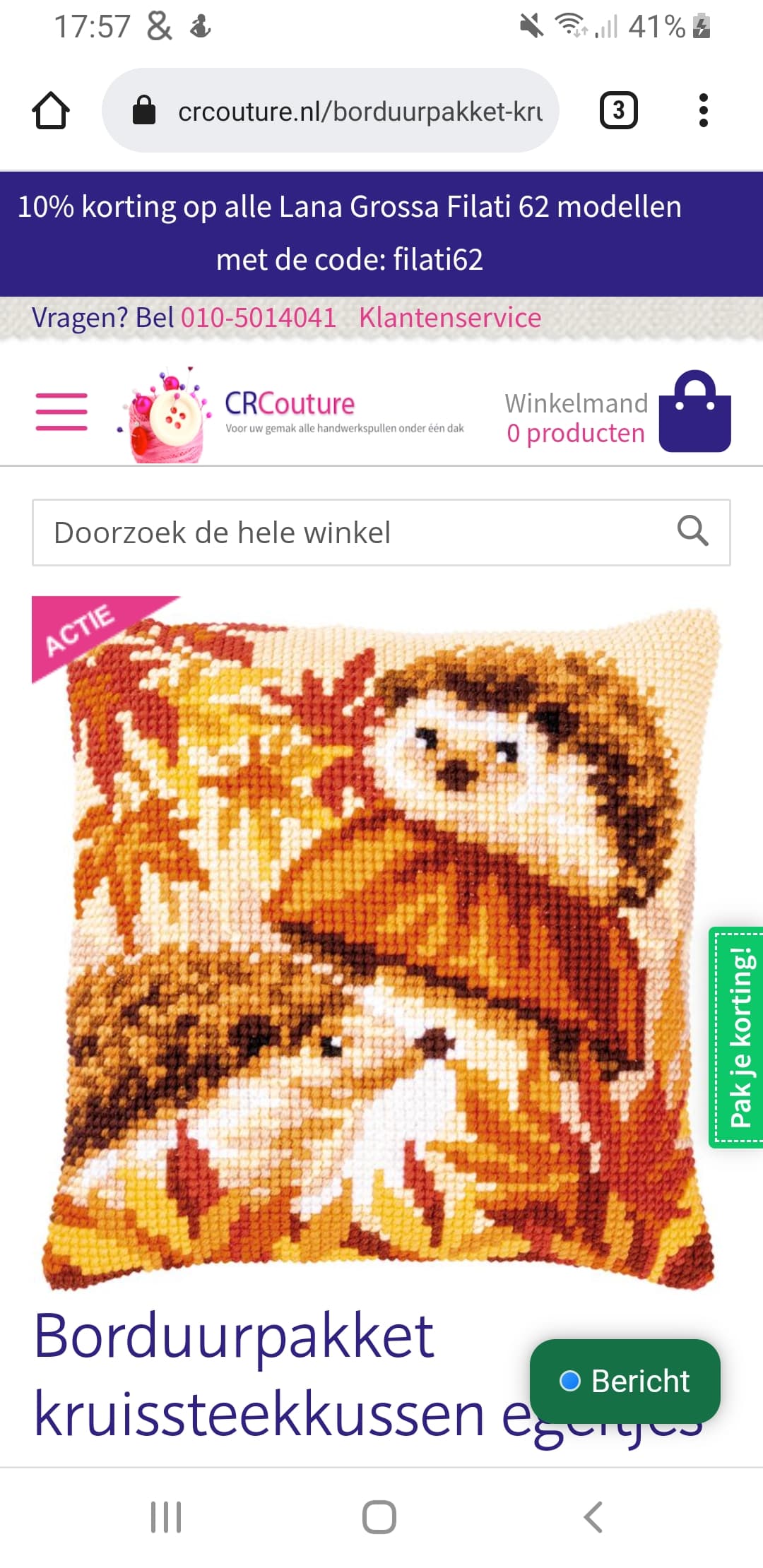Open the browser overflow menu

click(703, 110)
